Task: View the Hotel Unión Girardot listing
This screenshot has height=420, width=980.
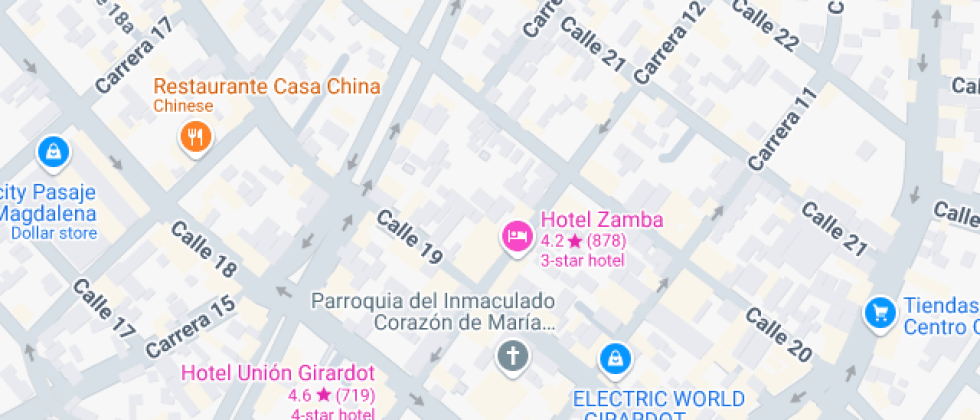Action: tap(277, 374)
